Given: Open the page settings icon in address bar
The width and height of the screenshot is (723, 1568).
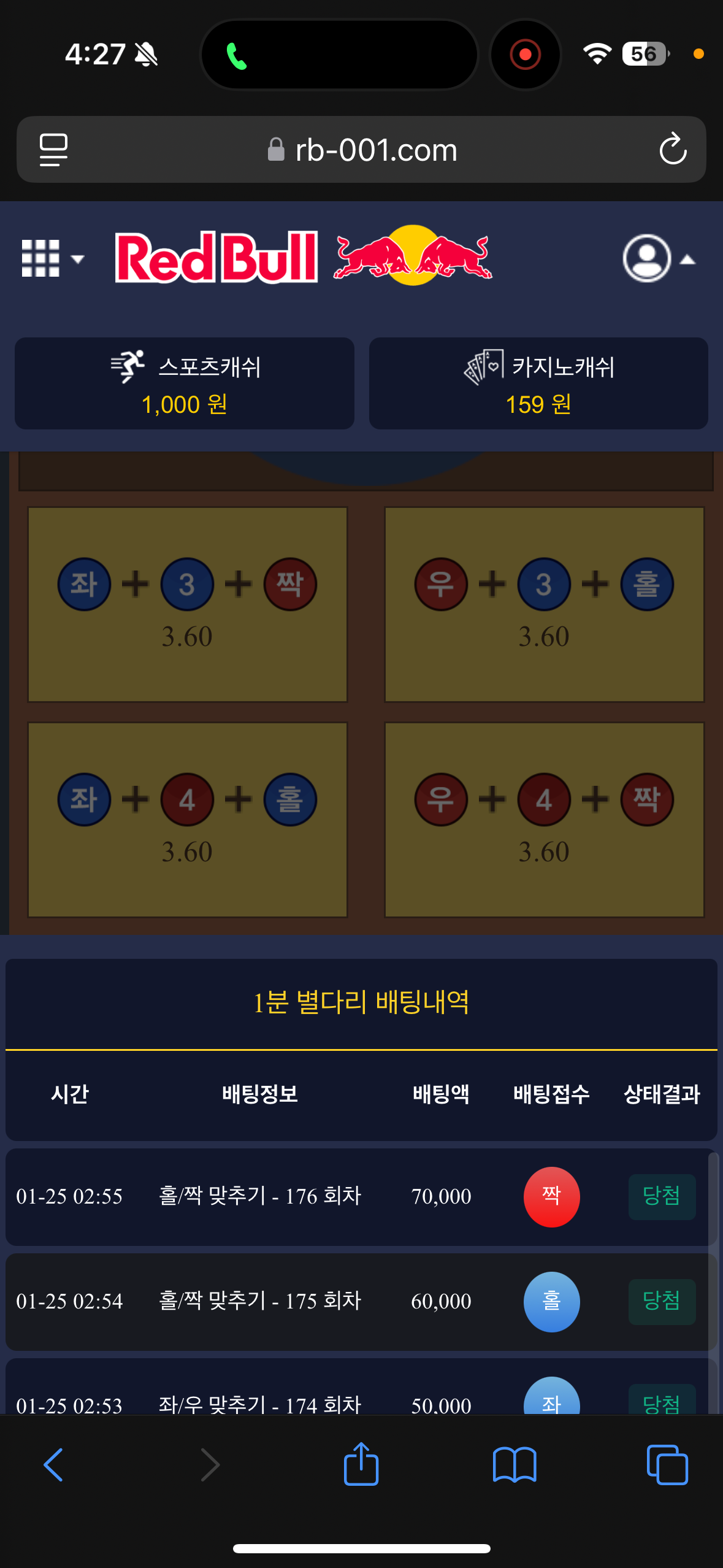Looking at the screenshot, I should click(53, 149).
